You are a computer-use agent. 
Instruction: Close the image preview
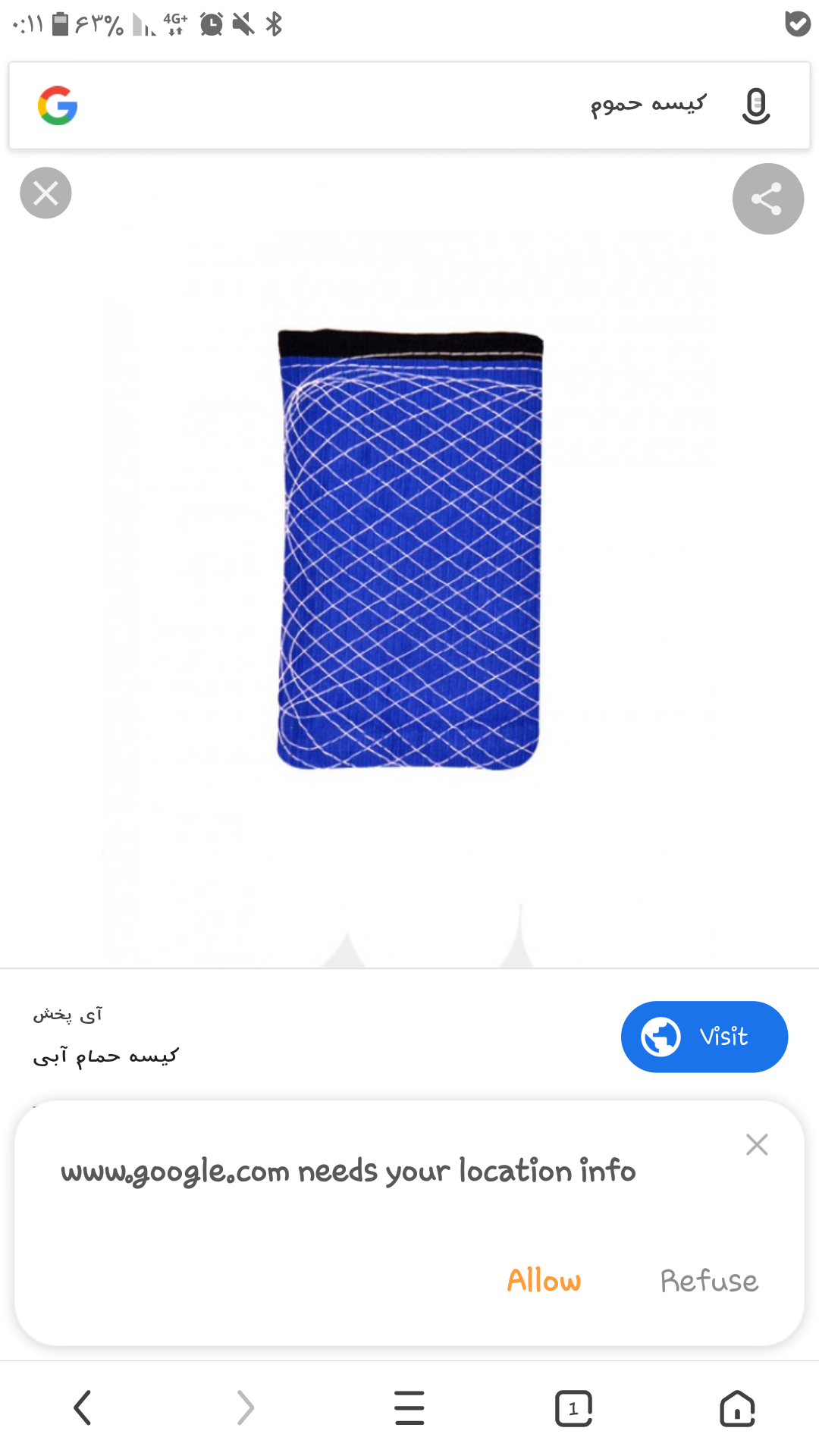coord(45,193)
